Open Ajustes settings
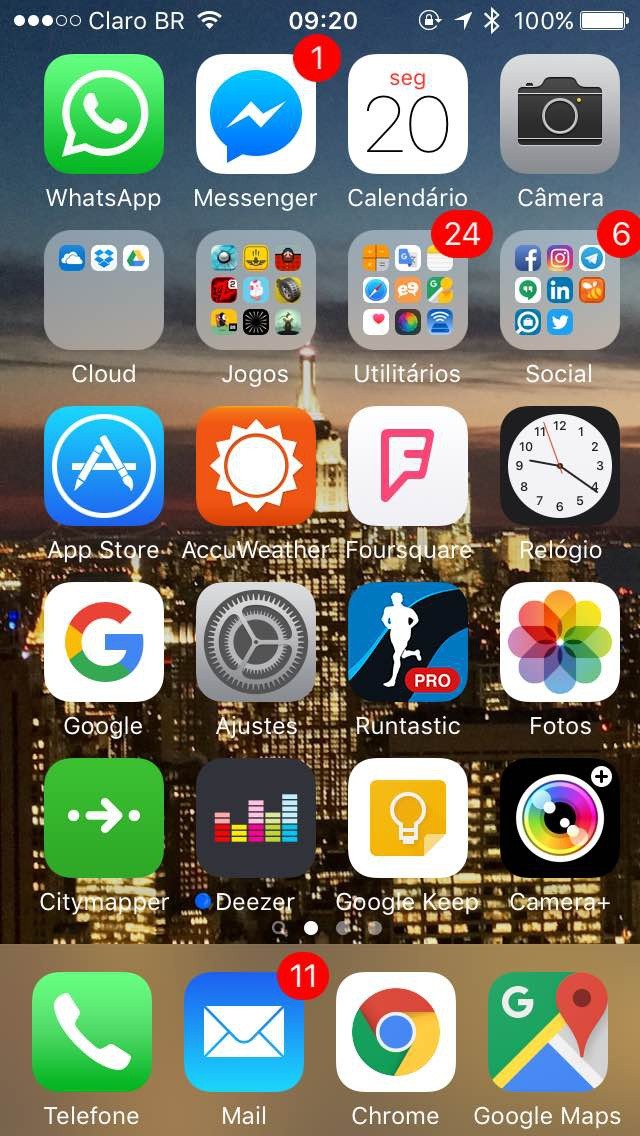Image resolution: width=640 pixels, height=1136 pixels. tap(256, 642)
